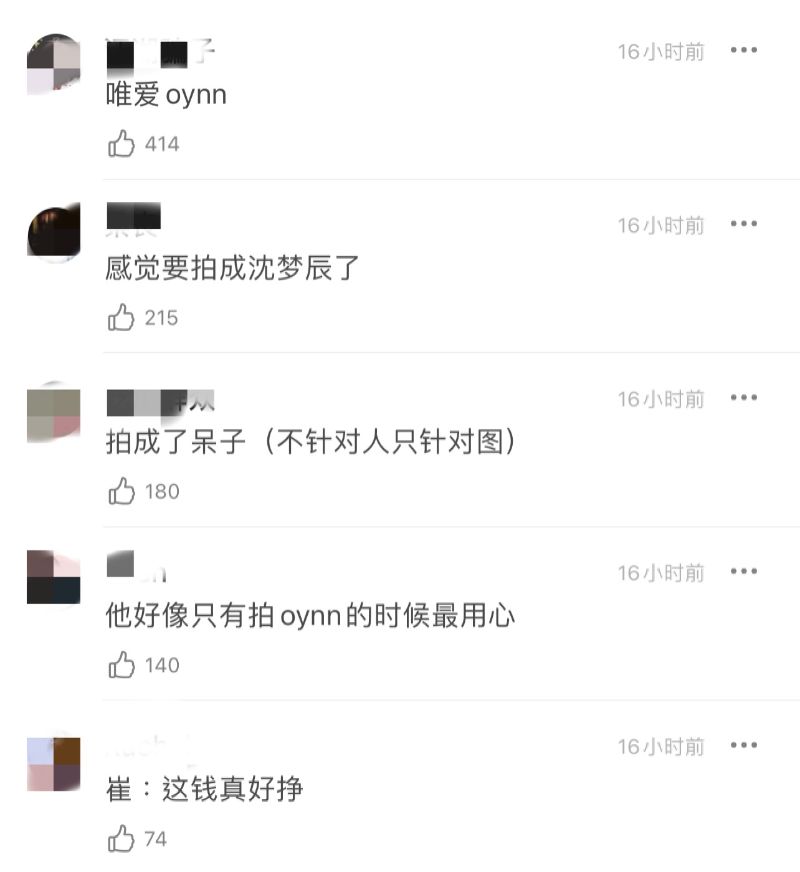Tap the three dots beside the "拍成了呆子" comment

pos(743,398)
